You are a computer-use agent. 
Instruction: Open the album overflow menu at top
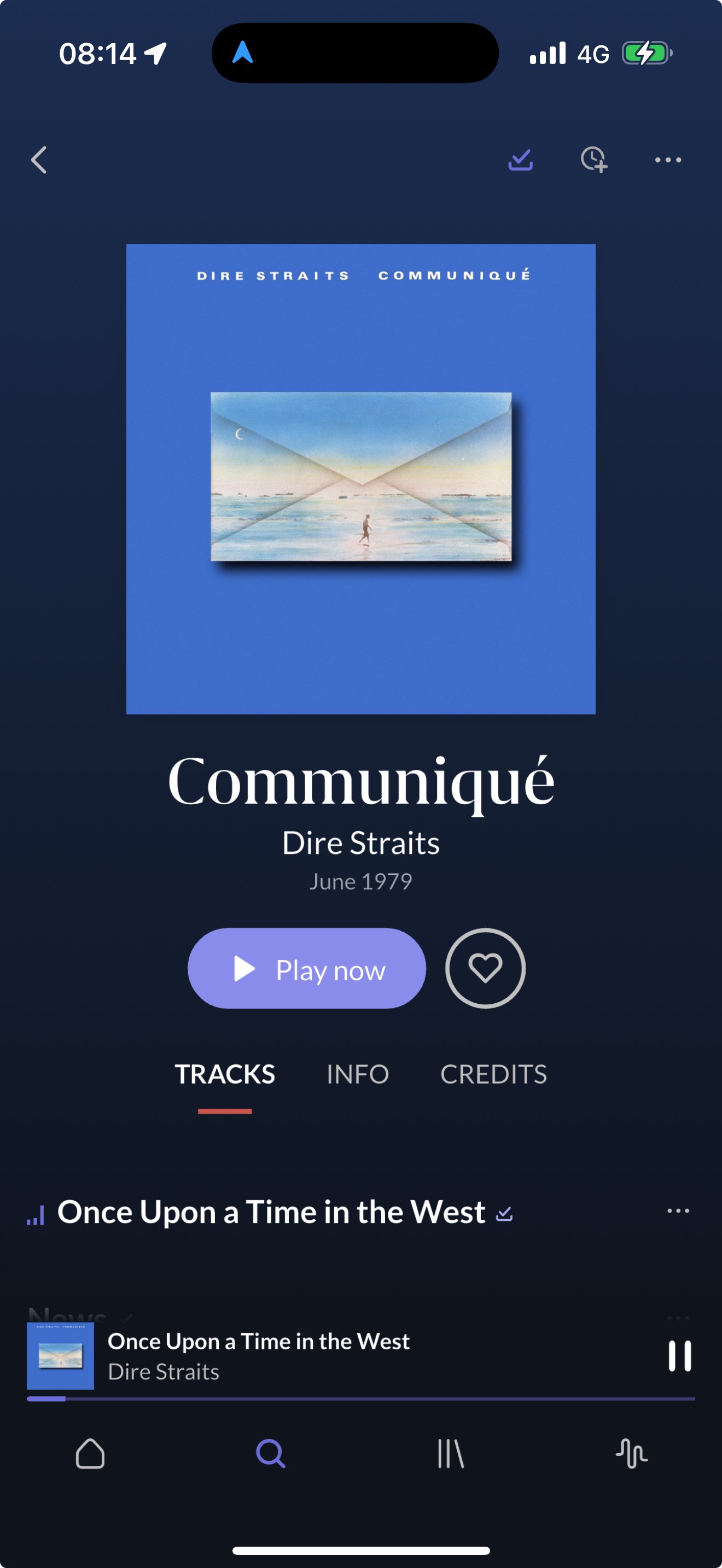pos(668,160)
